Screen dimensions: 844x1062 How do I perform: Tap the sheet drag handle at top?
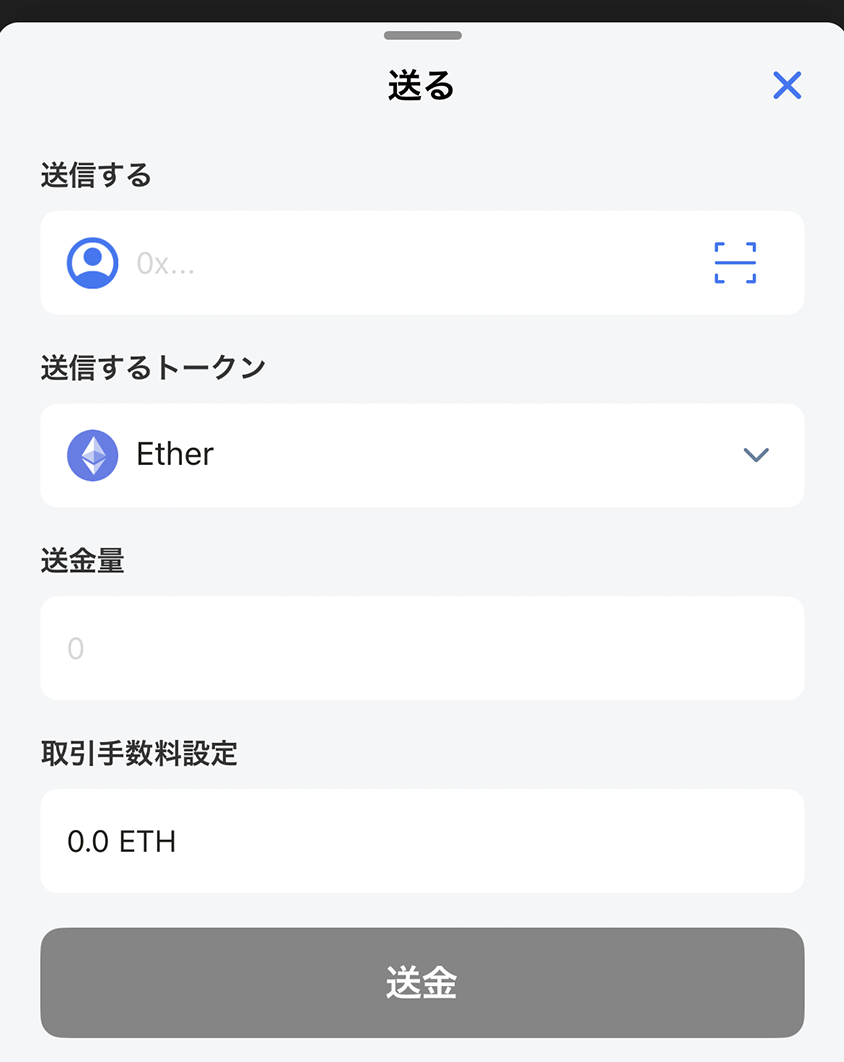(421, 34)
